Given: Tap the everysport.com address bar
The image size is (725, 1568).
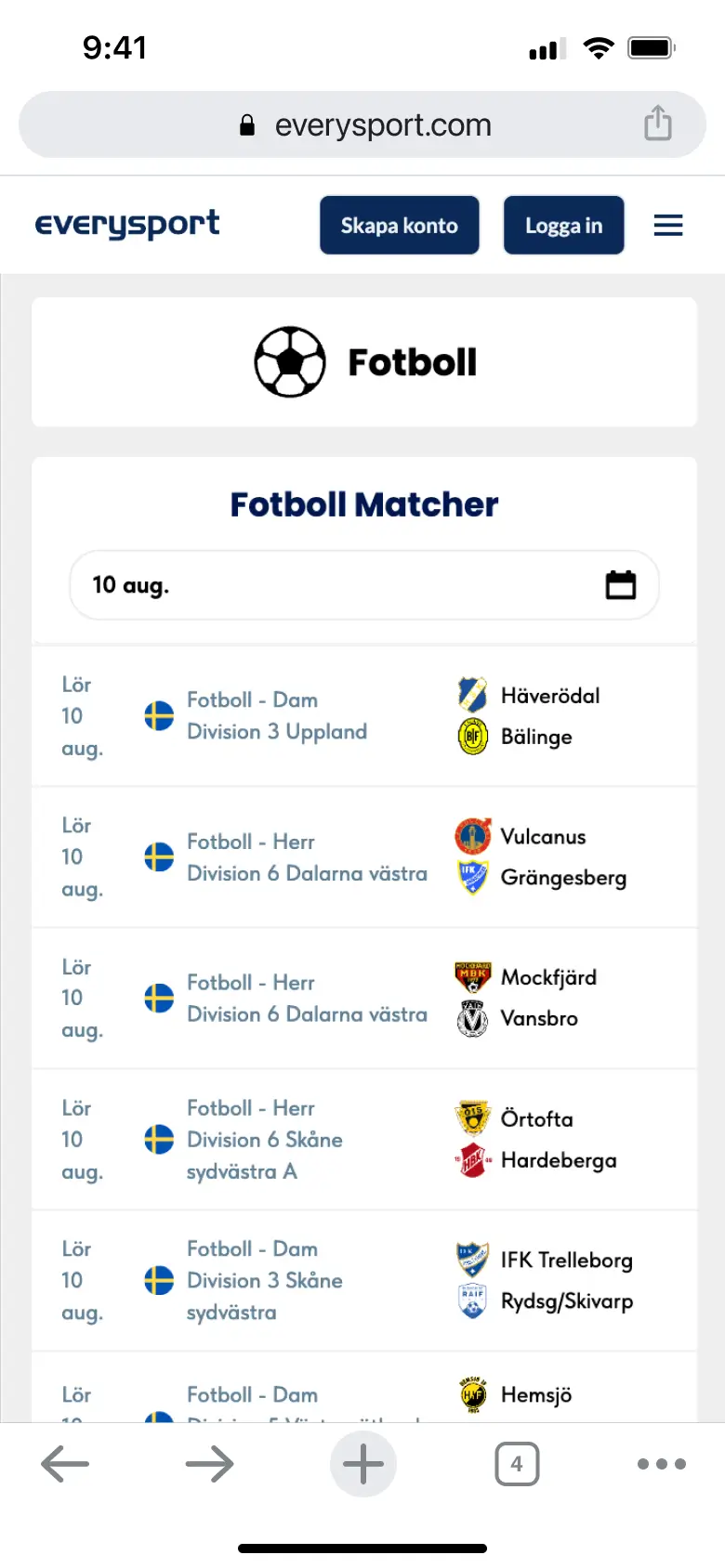Looking at the screenshot, I should [362, 124].
